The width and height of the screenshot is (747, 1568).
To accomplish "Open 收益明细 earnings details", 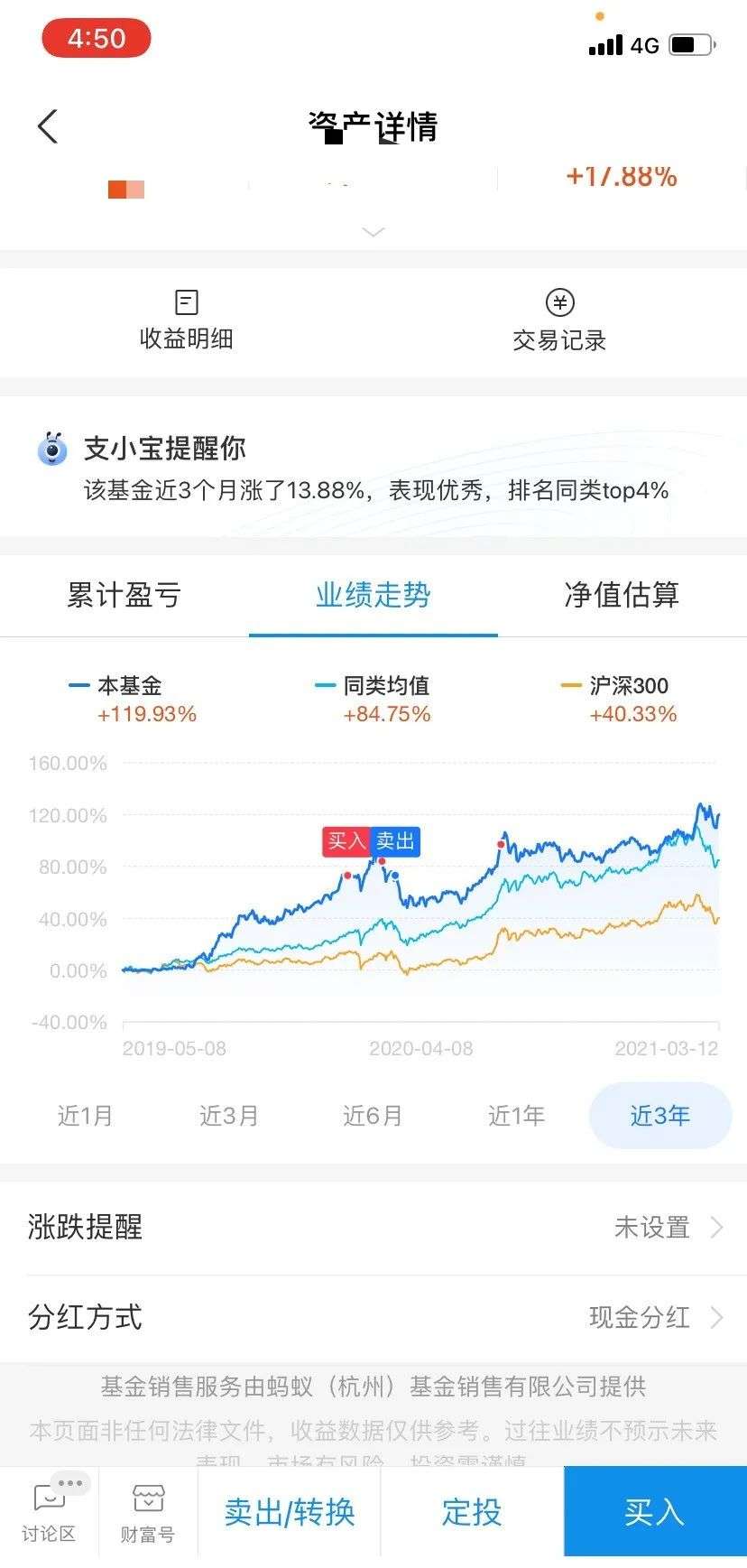I will click(x=186, y=320).
